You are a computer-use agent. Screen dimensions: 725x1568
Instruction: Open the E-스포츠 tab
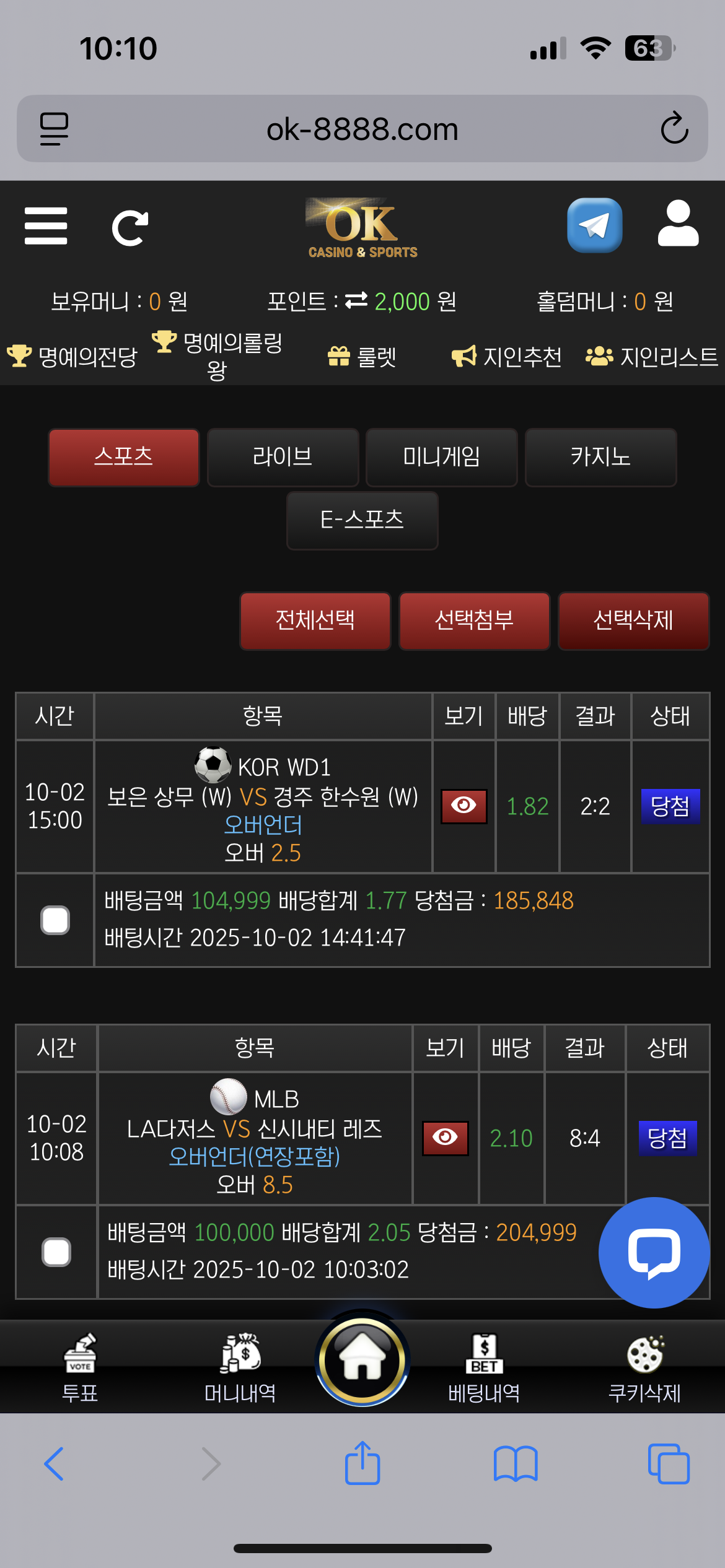pos(362,520)
